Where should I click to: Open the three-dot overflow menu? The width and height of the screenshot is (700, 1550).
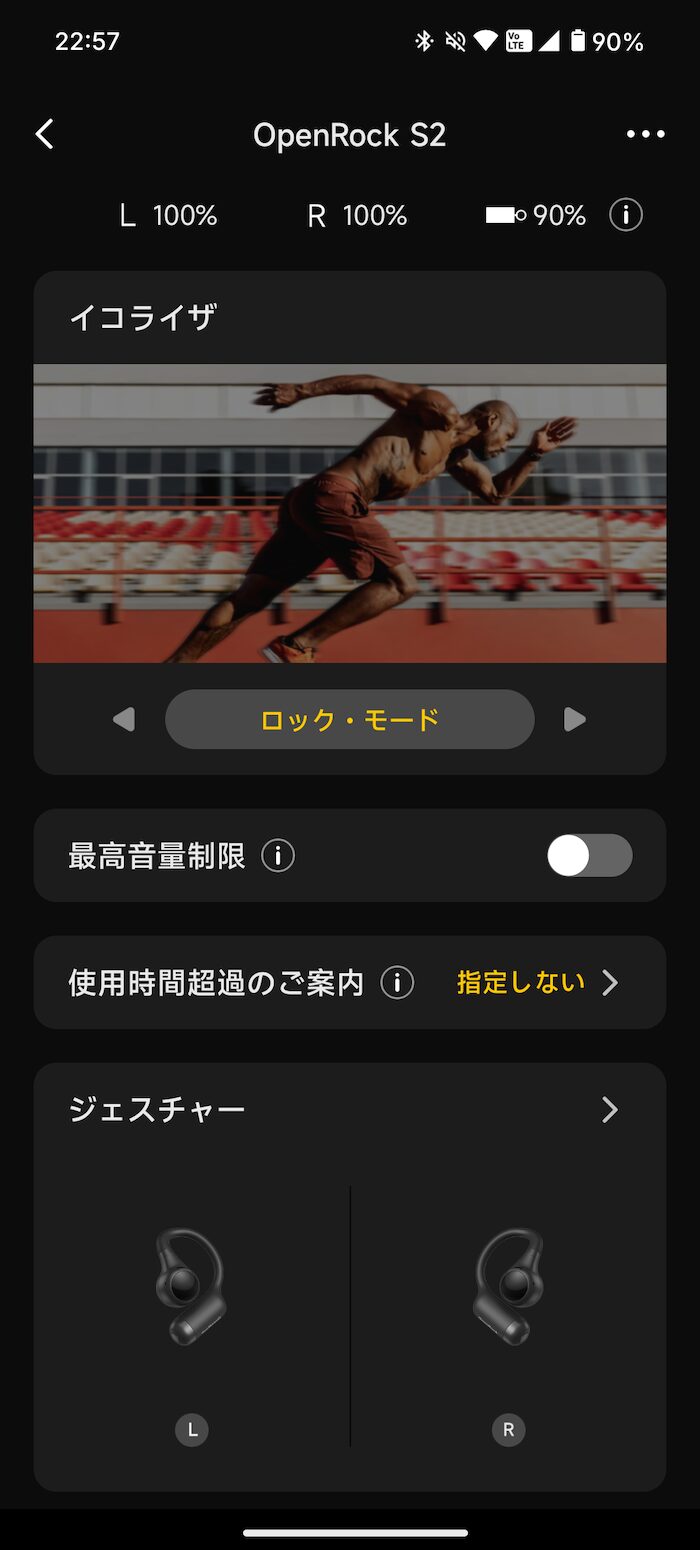coord(645,134)
